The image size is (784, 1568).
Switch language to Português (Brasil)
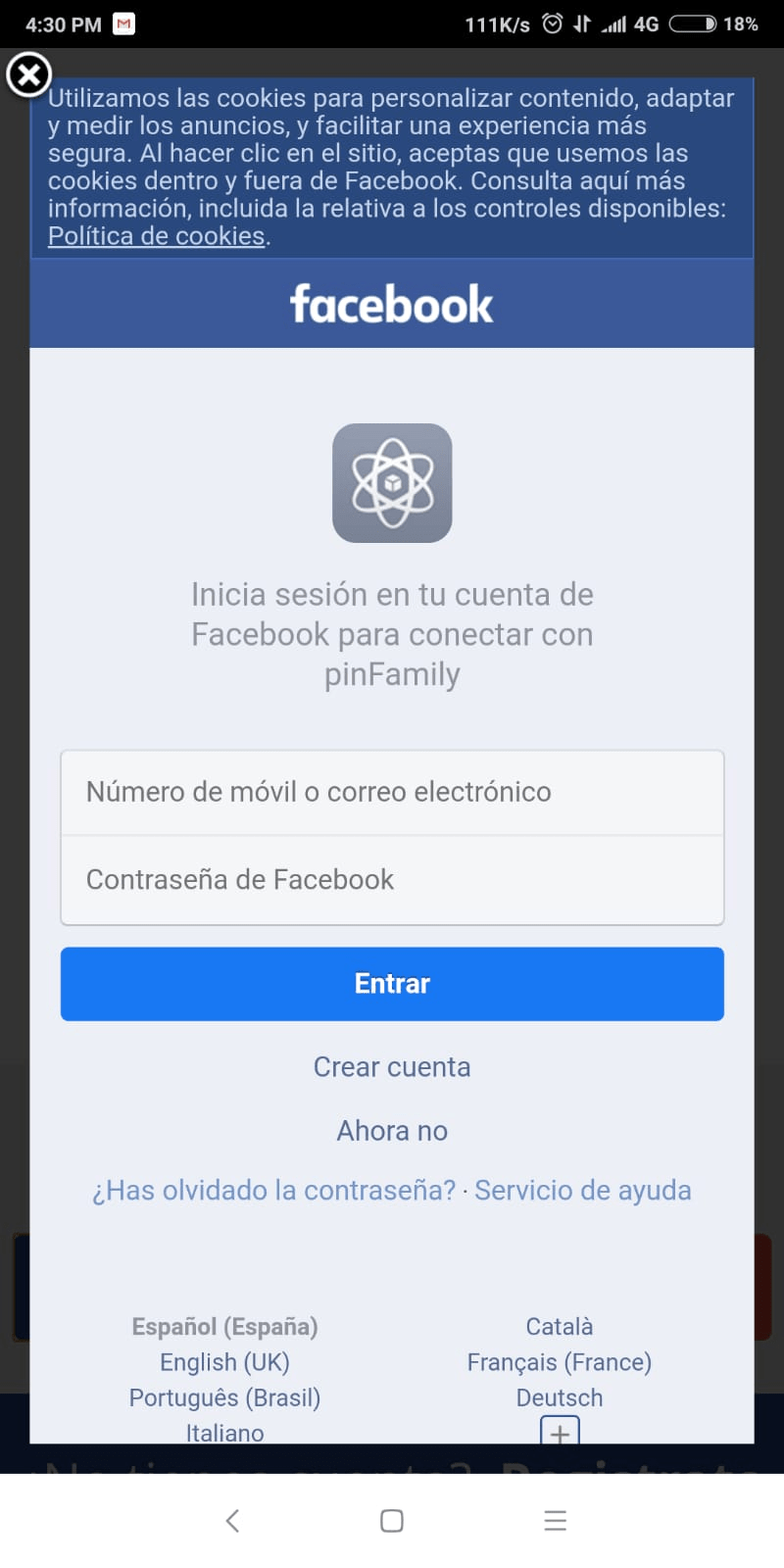(x=224, y=1397)
